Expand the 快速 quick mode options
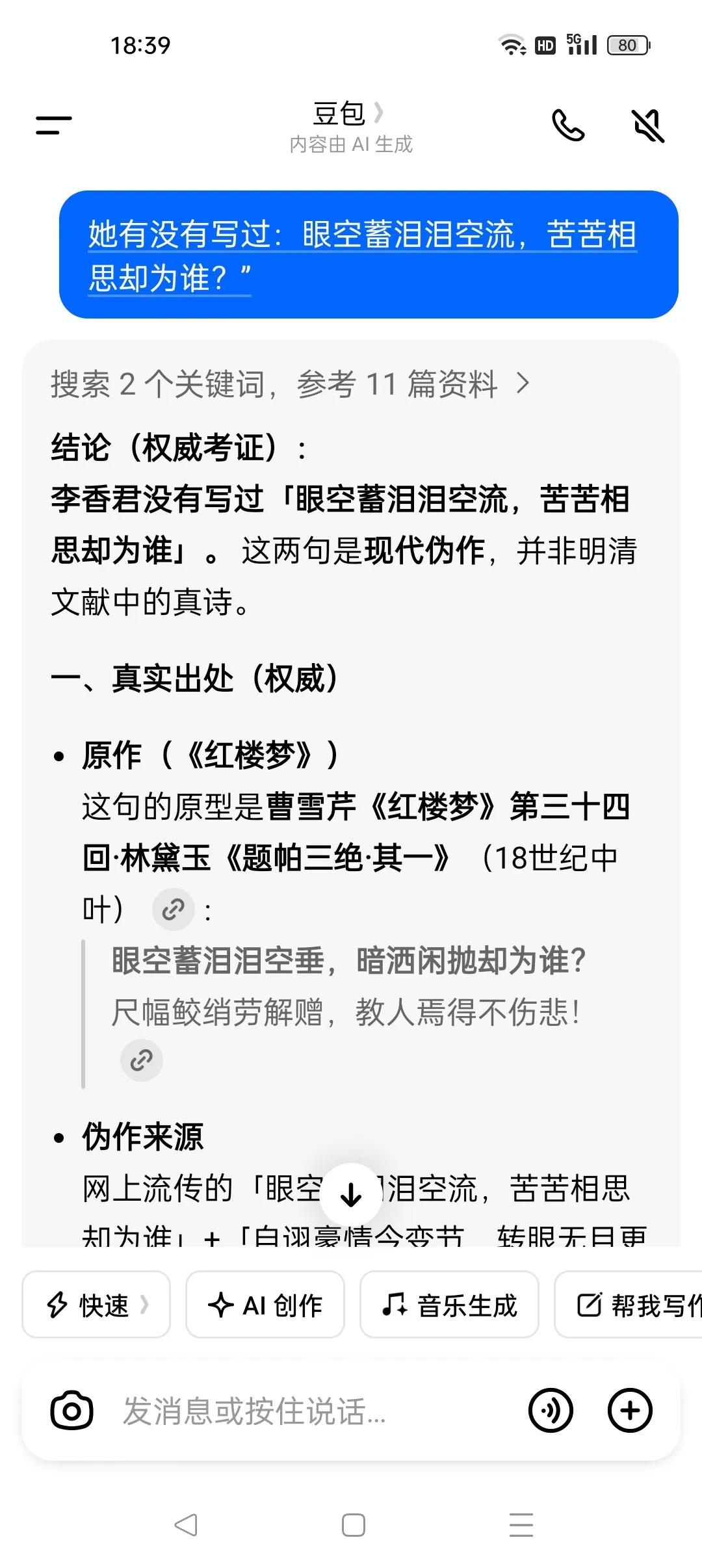 (95, 1305)
